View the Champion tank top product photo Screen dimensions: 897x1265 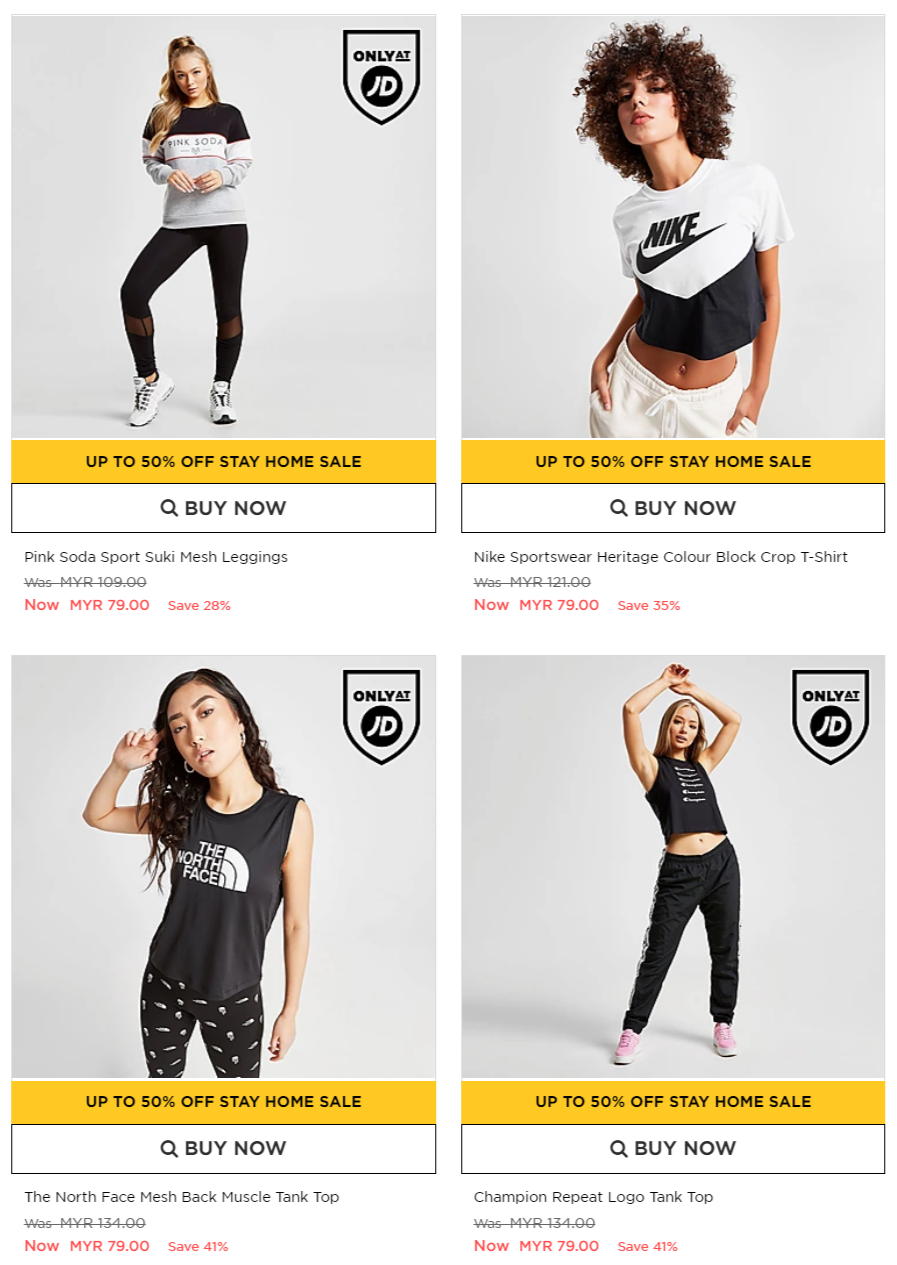(x=672, y=867)
